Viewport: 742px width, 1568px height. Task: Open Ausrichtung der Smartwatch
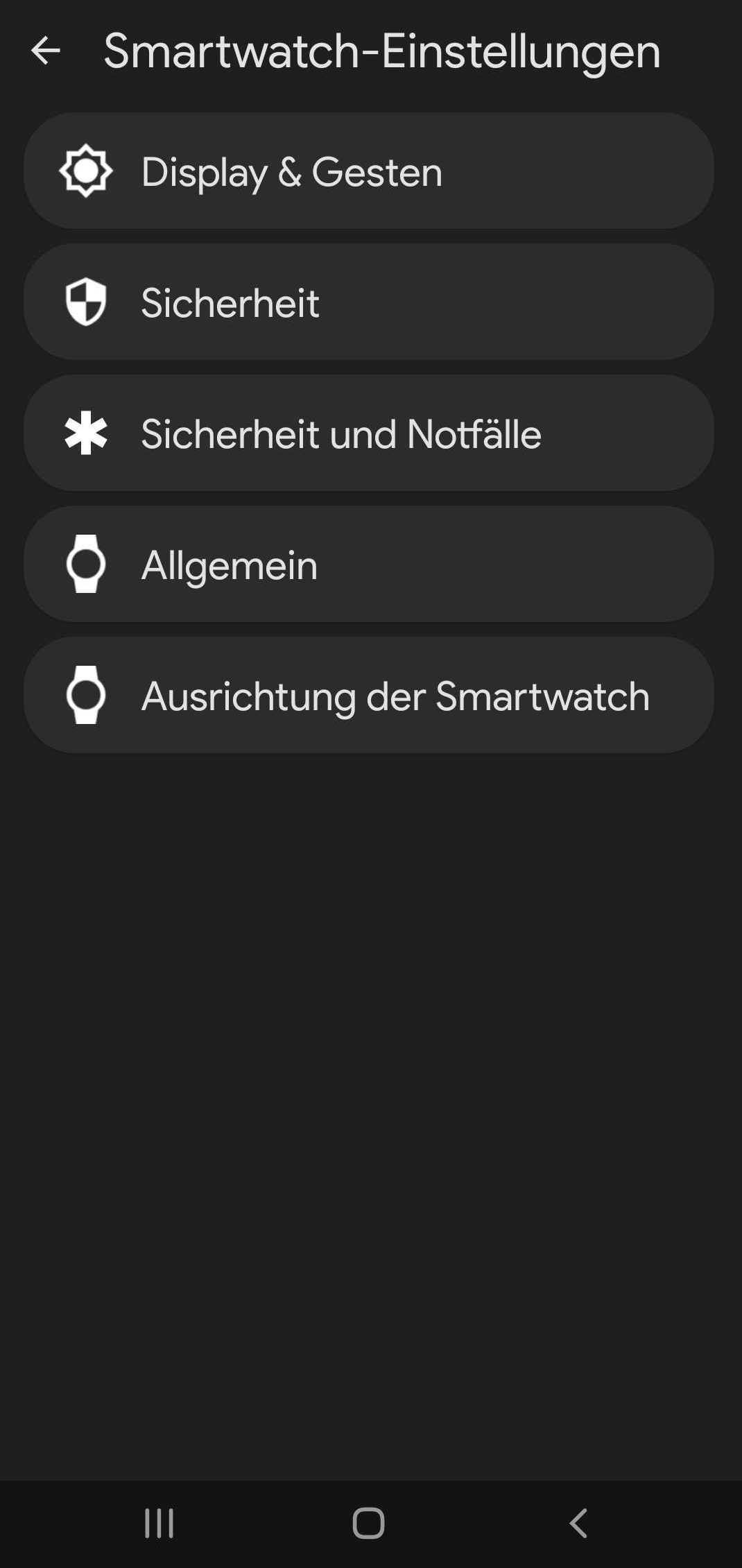point(368,696)
